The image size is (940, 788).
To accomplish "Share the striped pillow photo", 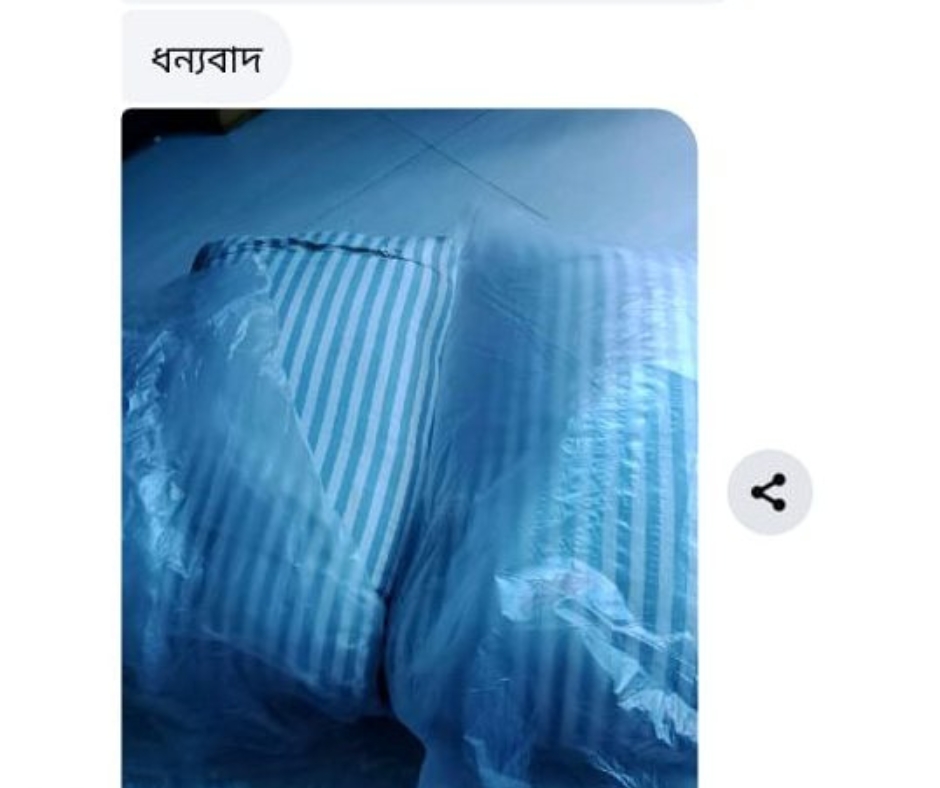I will (x=769, y=493).
